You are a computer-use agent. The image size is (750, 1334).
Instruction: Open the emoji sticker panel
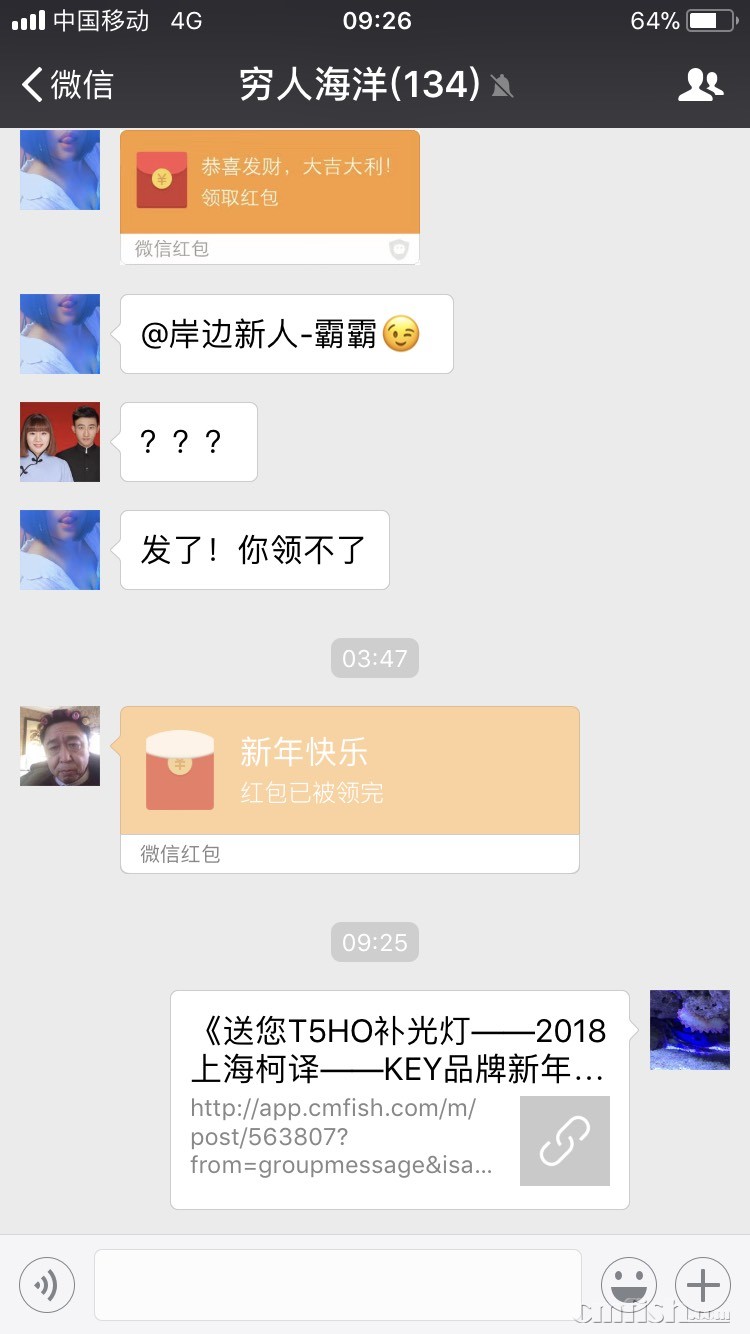click(x=628, y=1284)
